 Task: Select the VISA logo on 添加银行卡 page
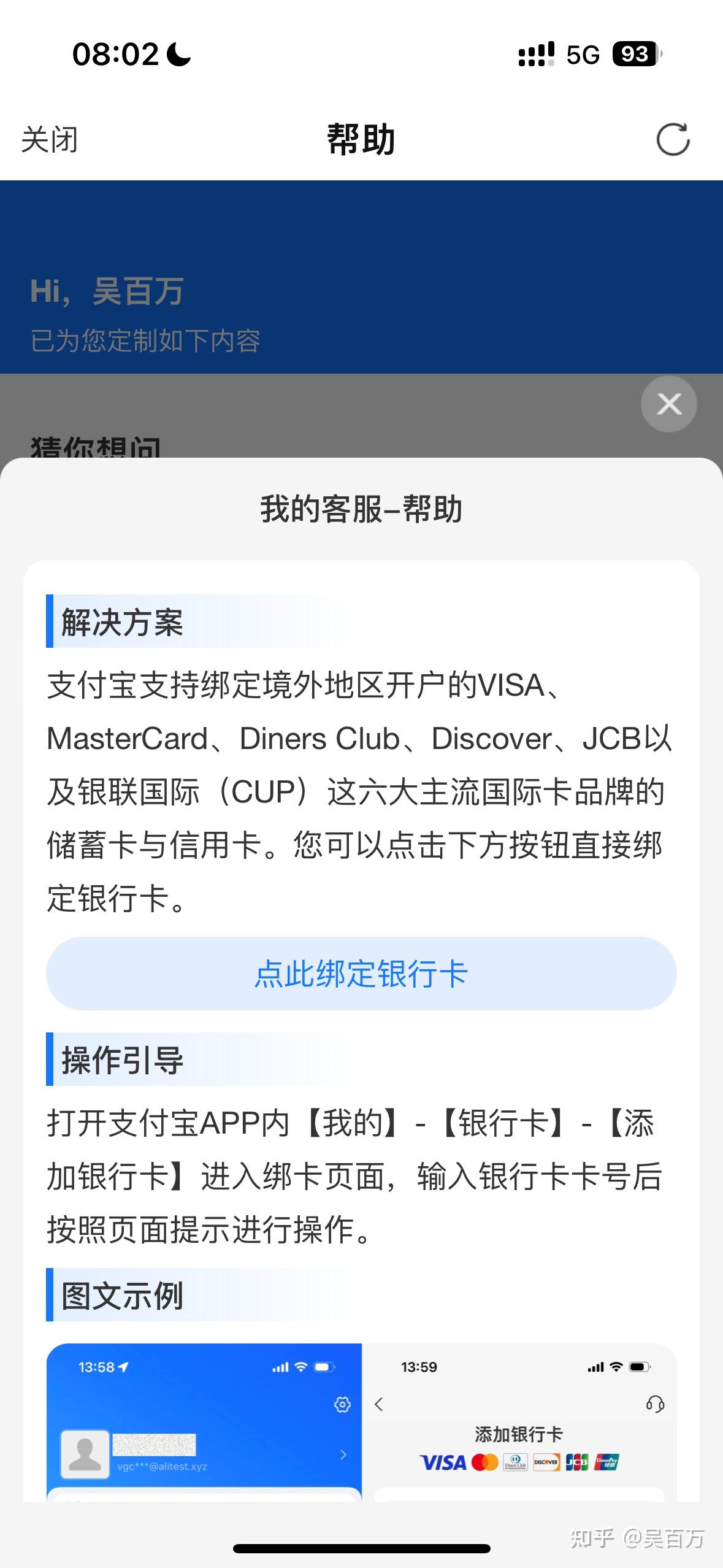tap(443, 1462)
